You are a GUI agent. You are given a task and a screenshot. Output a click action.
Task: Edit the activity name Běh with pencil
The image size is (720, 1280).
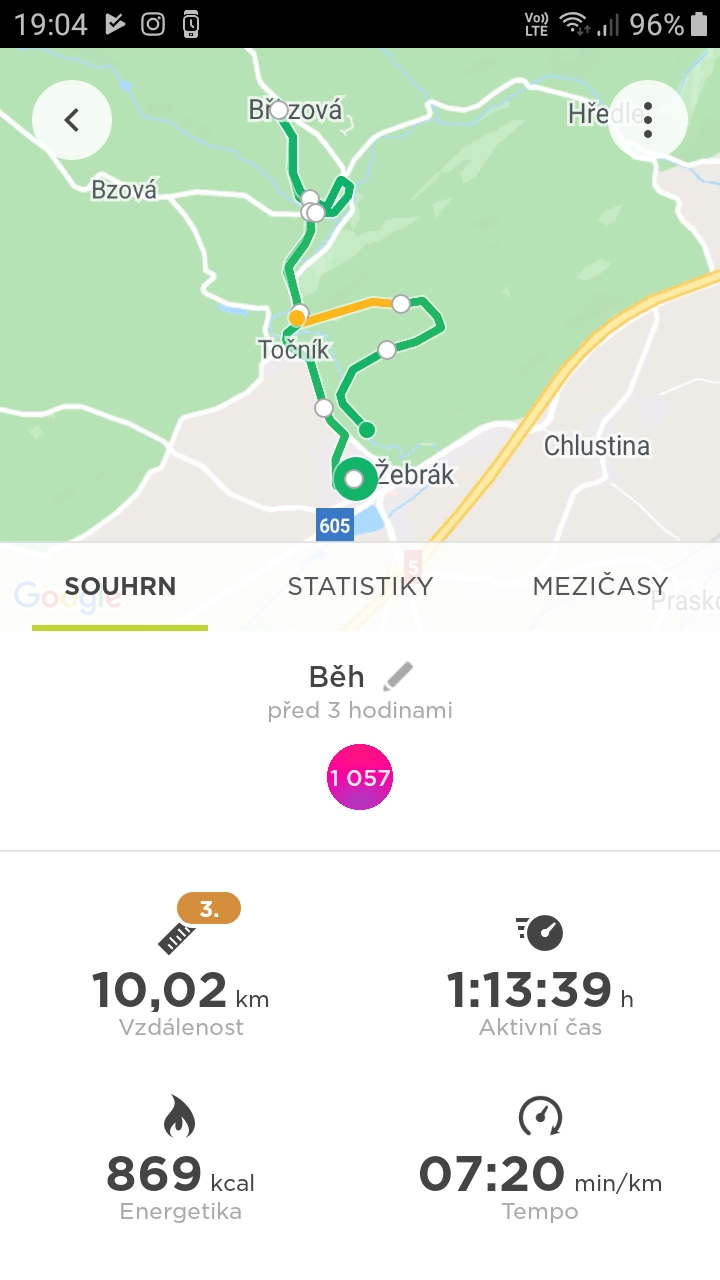397,677
